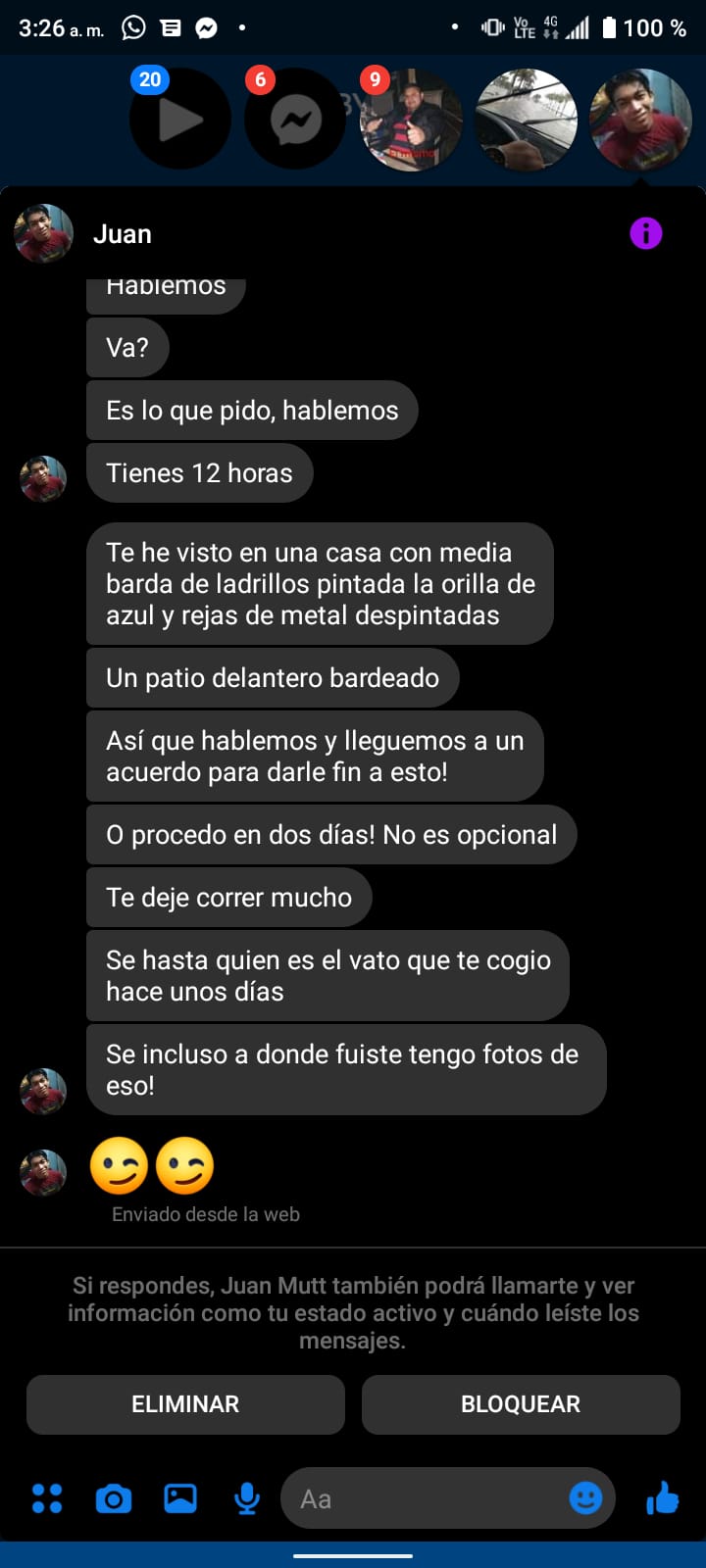The height and width of the screenshot is (1568, 706).
Task: Open the emoji picker in message field
Action: 585,1497
